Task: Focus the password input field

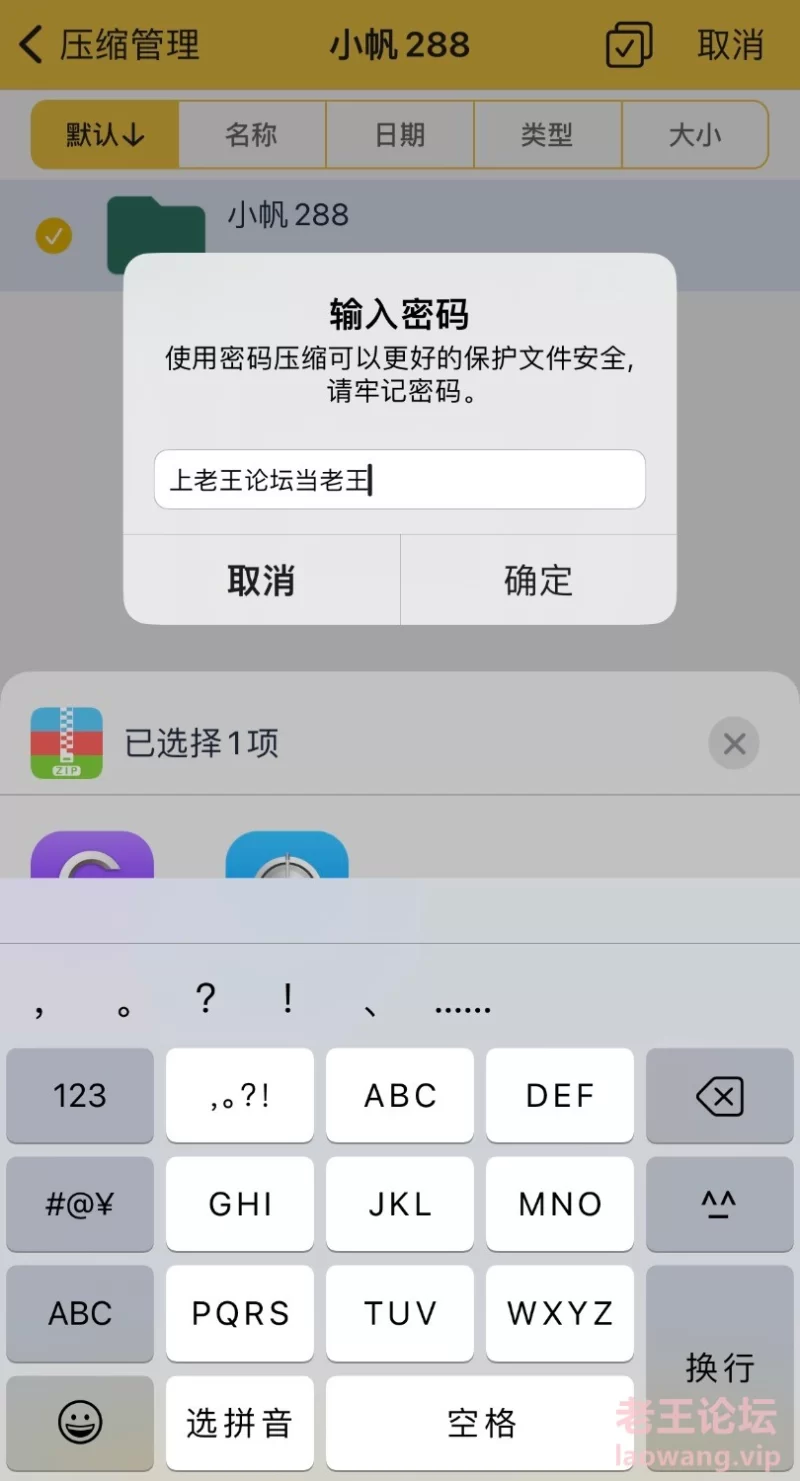Action: pos(399,480)
